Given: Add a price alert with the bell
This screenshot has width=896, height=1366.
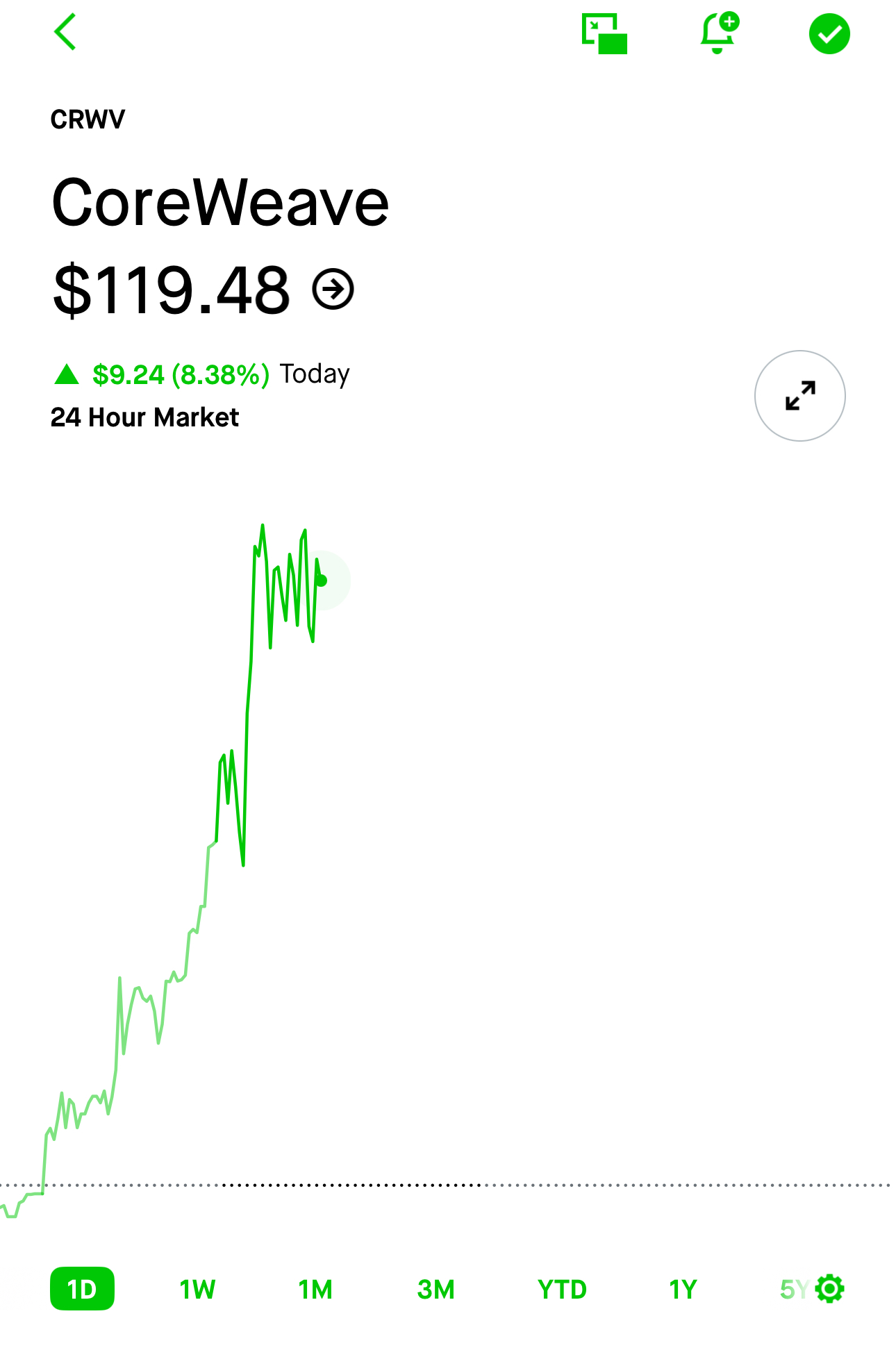Looking at the screenshot, I should (719, 33).
